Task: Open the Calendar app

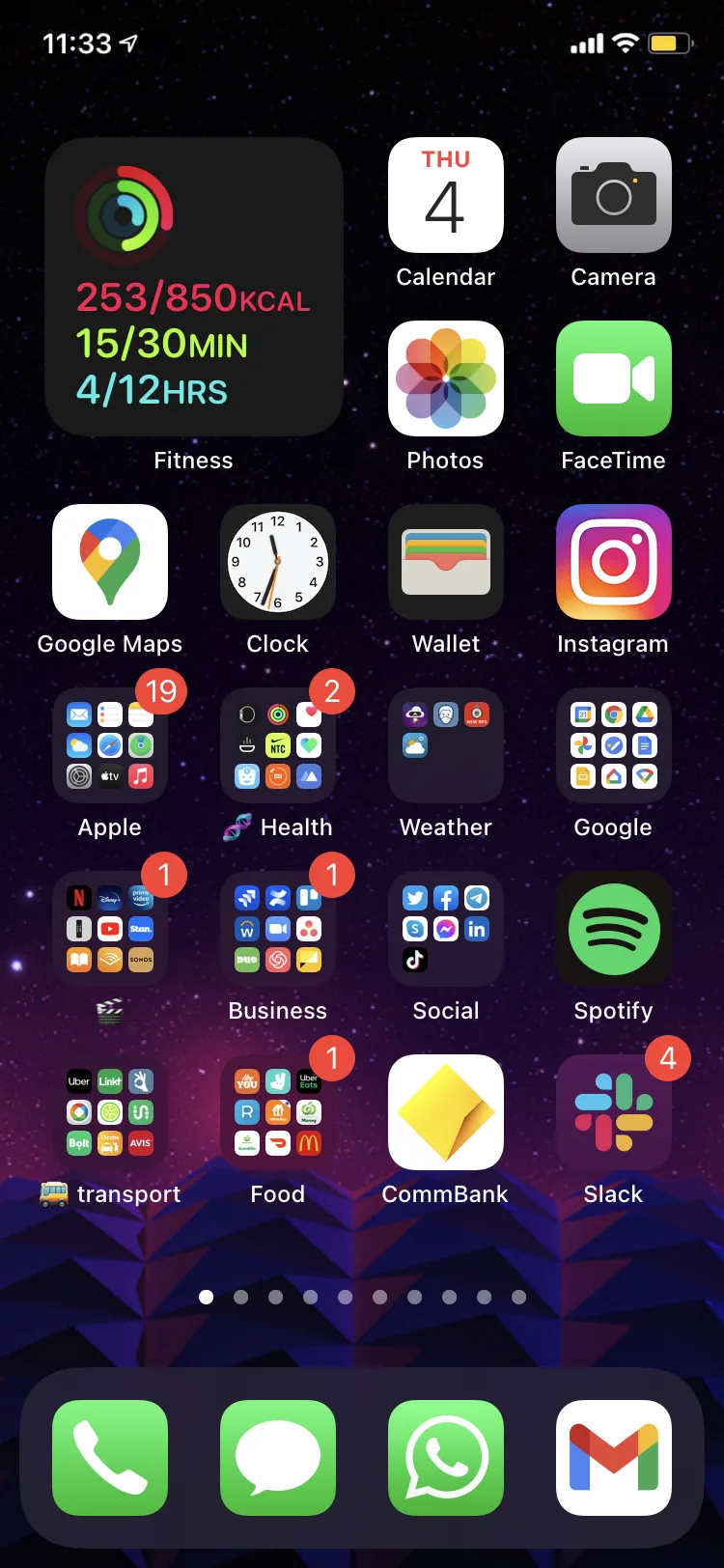Action: click(446, 195)
